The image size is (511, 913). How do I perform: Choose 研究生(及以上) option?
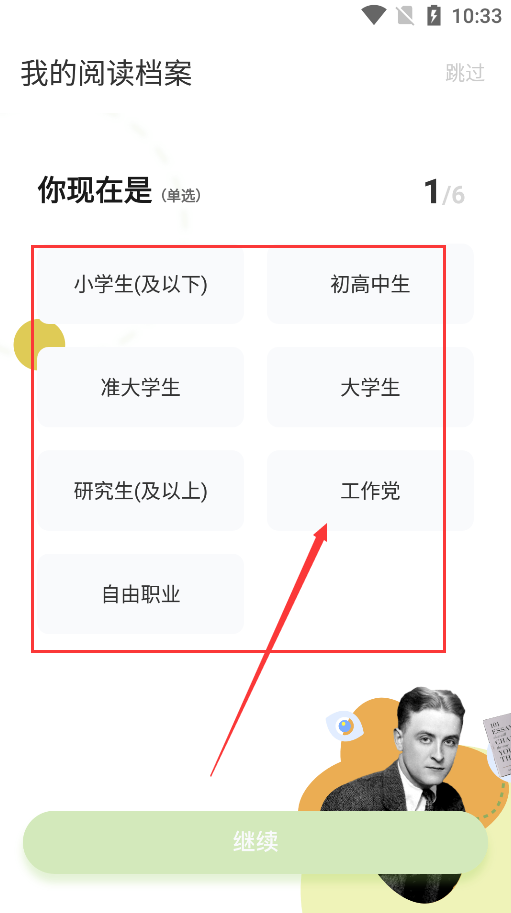pos(141,491)
